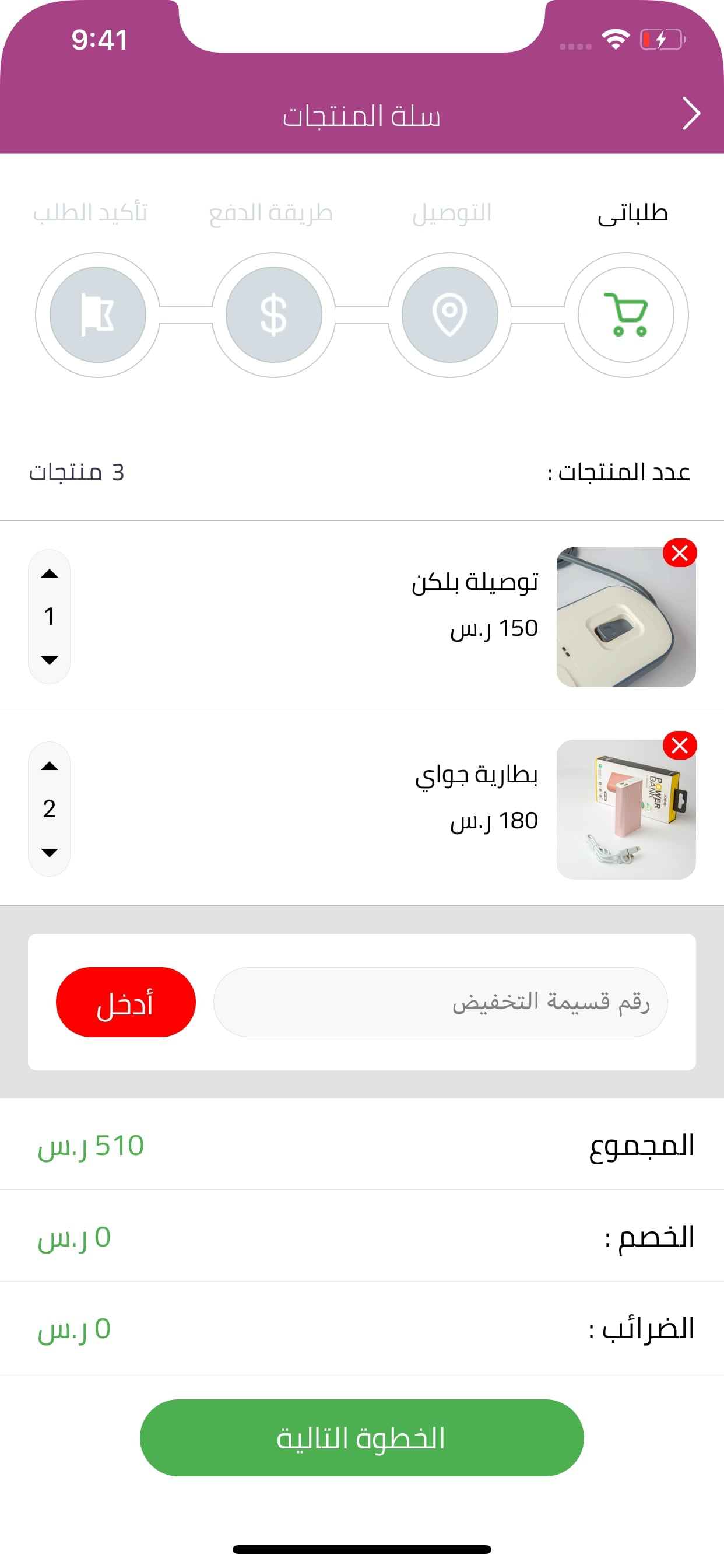Viewport: 724px width, 1568px height.
Task: Open the توصيلة بلكن product image
Action: coord(625,617)
